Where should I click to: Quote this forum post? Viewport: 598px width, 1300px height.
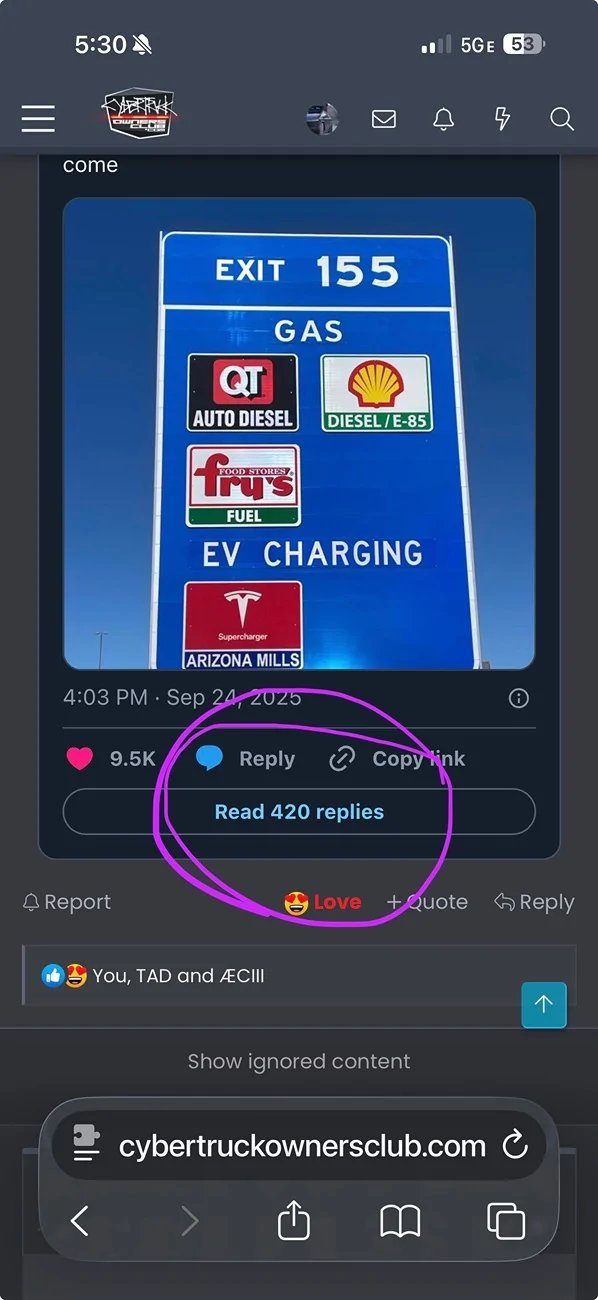[x=427, y=902]
